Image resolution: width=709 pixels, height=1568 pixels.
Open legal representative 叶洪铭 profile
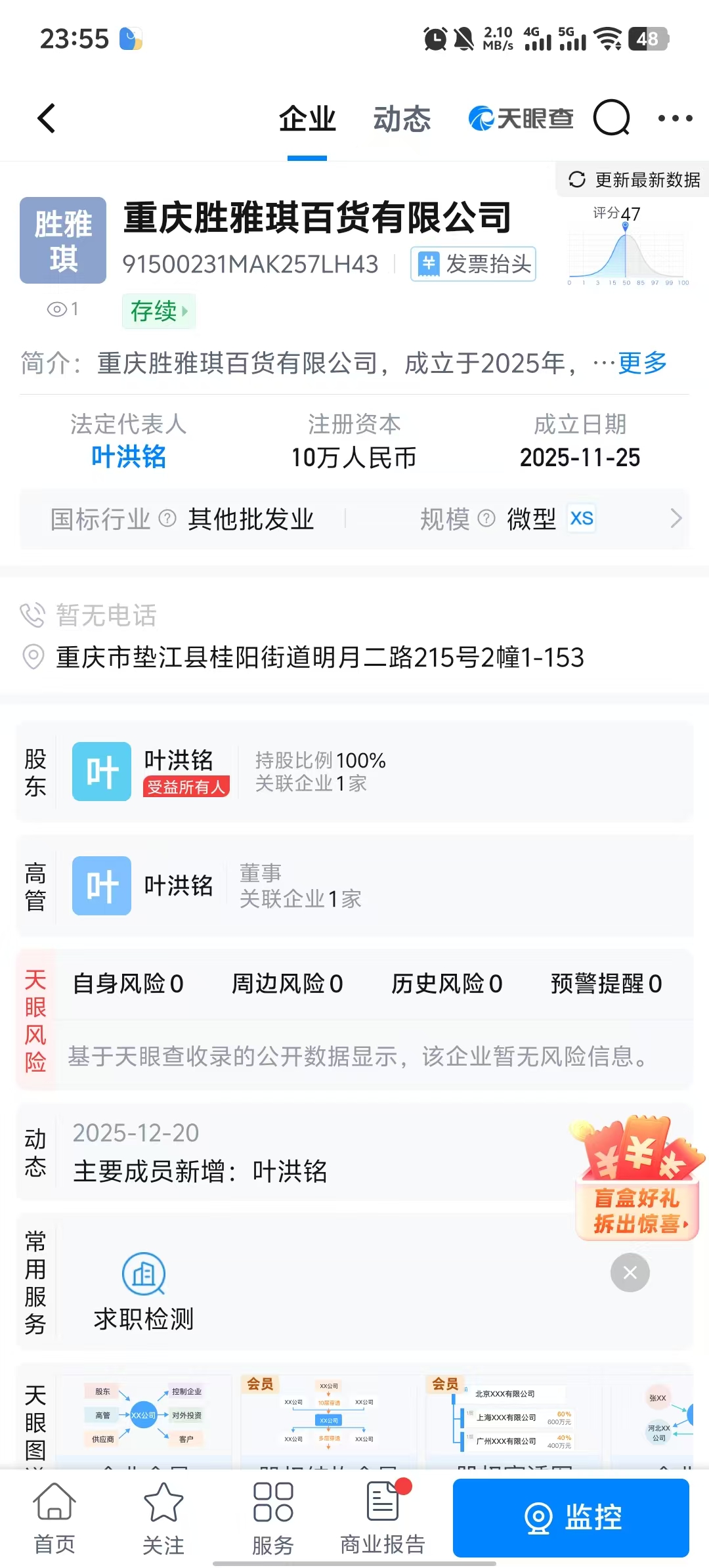click(129, 458)
